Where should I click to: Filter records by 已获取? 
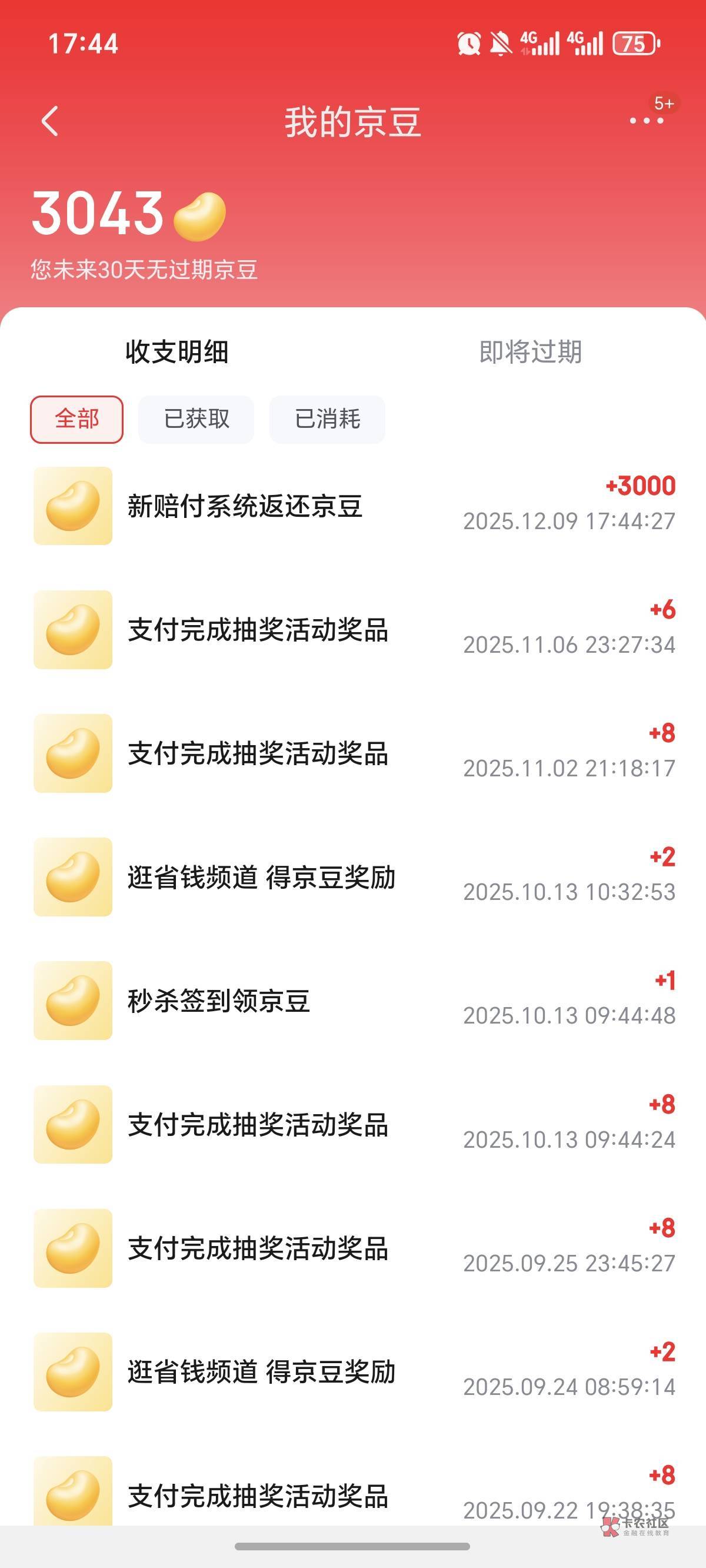click(x=196, y=420)
